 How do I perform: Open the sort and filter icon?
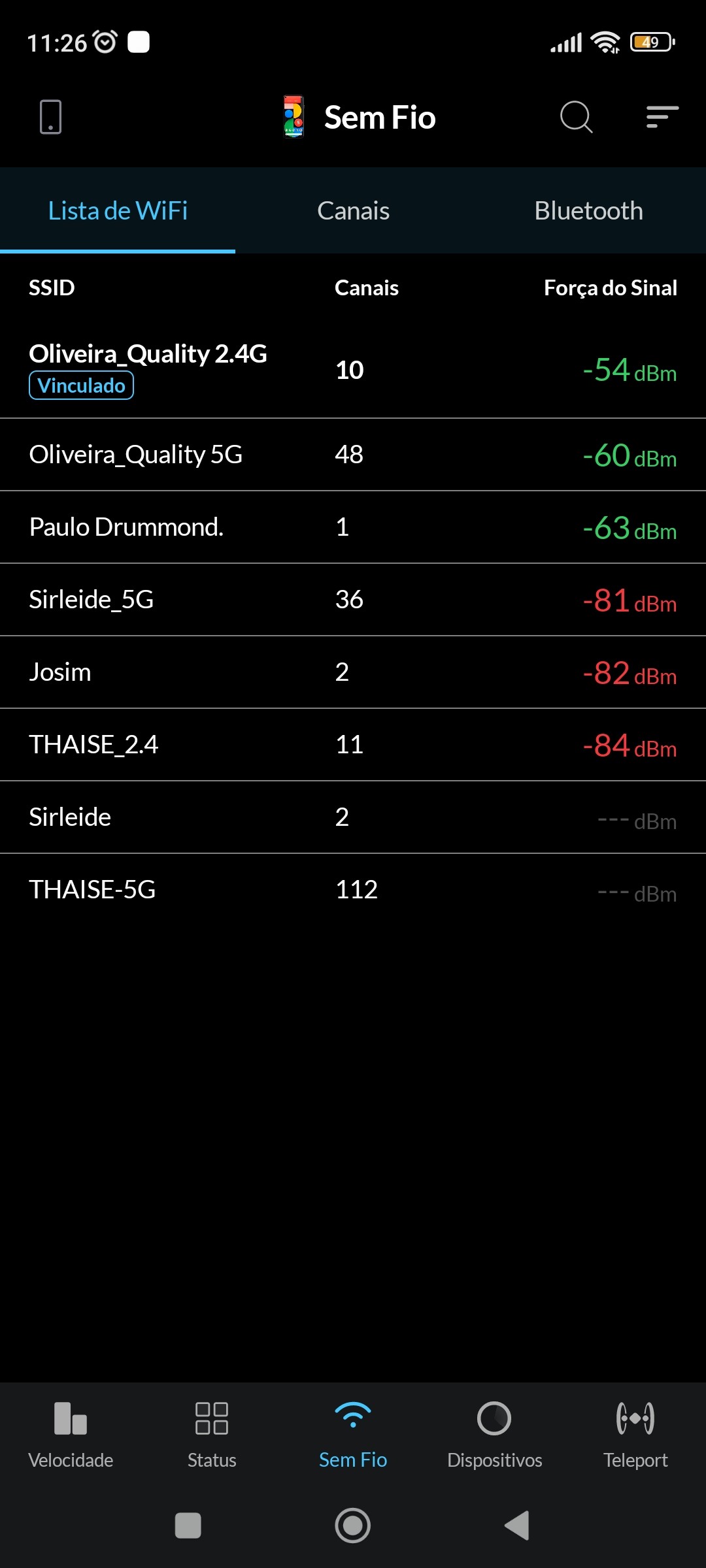coord(662,117)
